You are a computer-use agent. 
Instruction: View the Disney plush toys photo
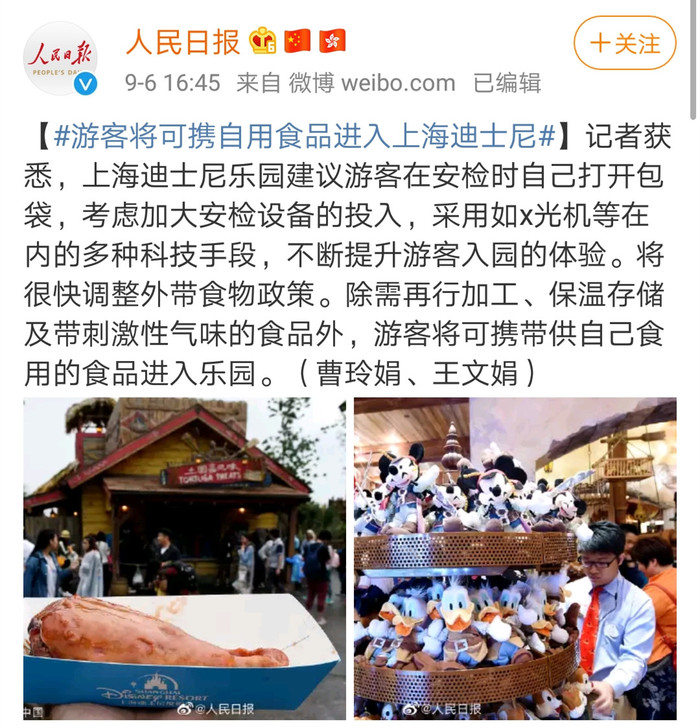[x=516, y=558]
